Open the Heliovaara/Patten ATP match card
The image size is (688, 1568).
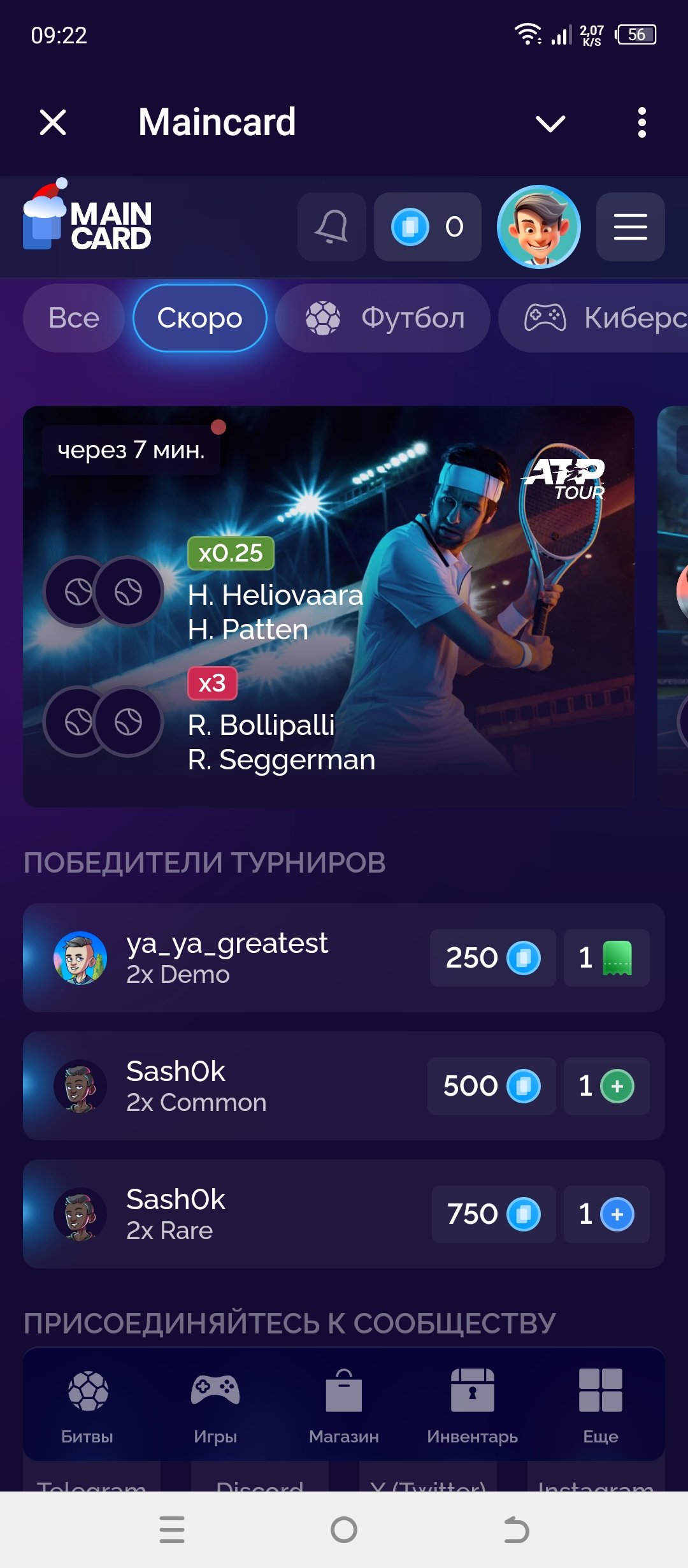point(329,607)
